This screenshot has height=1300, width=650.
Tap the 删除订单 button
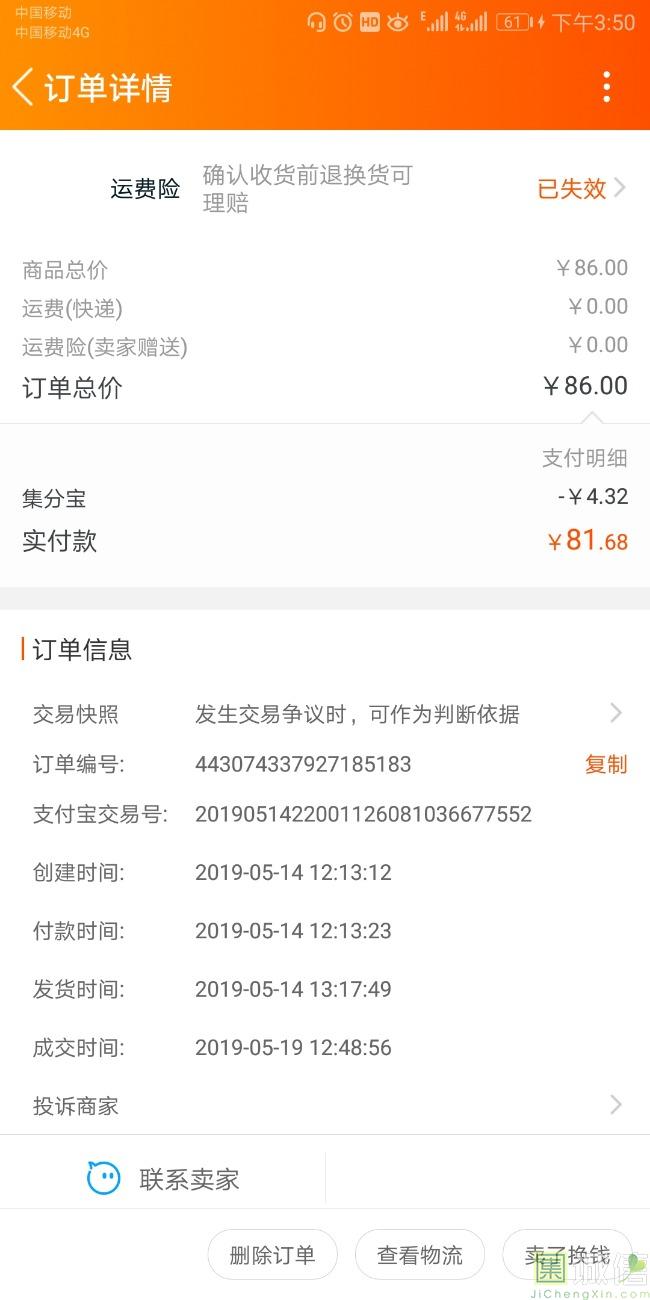[272, 1255]
